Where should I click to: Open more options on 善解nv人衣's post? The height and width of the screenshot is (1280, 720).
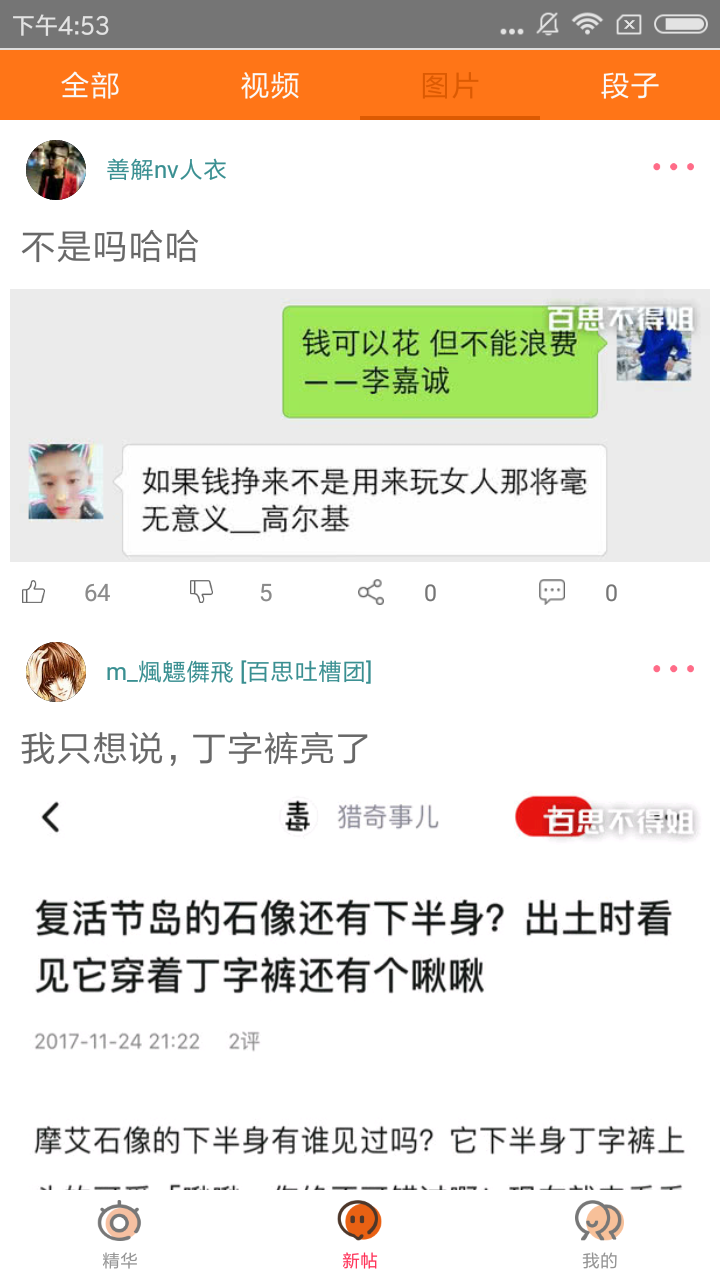(673, 167)
